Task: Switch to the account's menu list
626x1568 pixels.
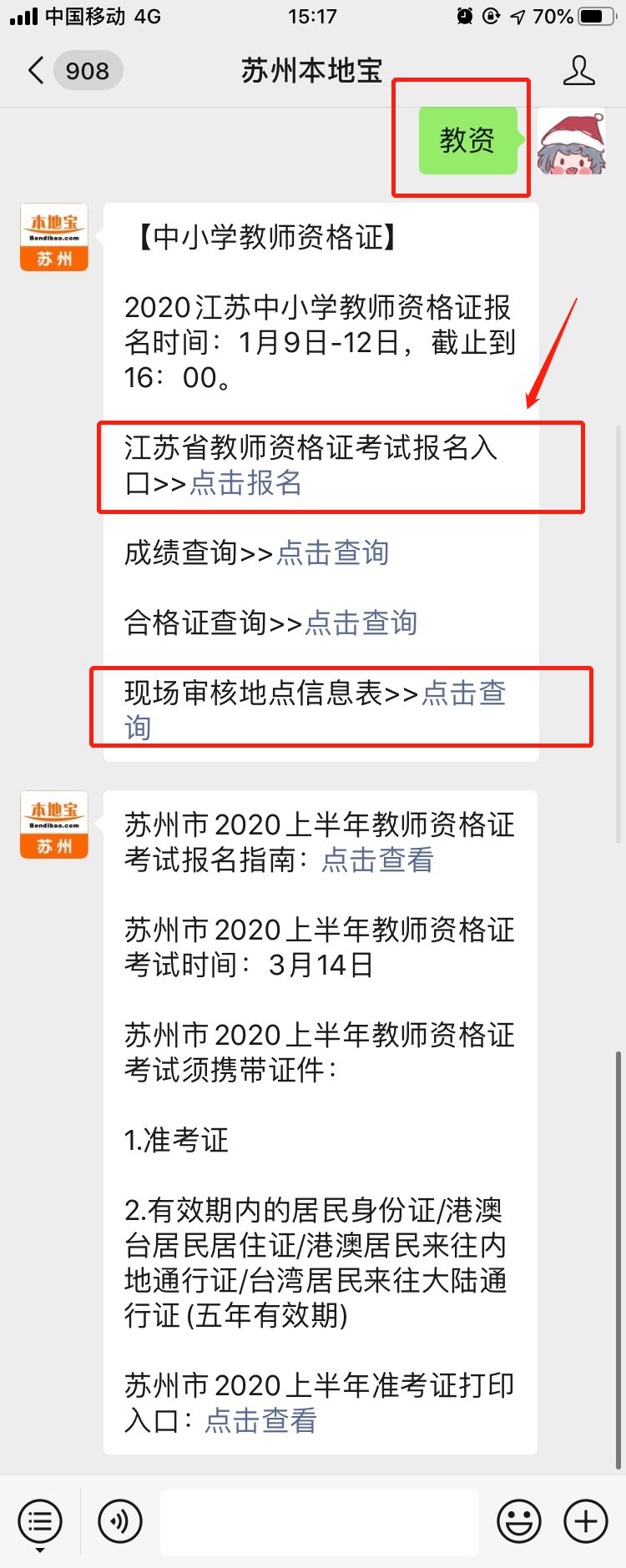Action: click(x=39, y=1521)
